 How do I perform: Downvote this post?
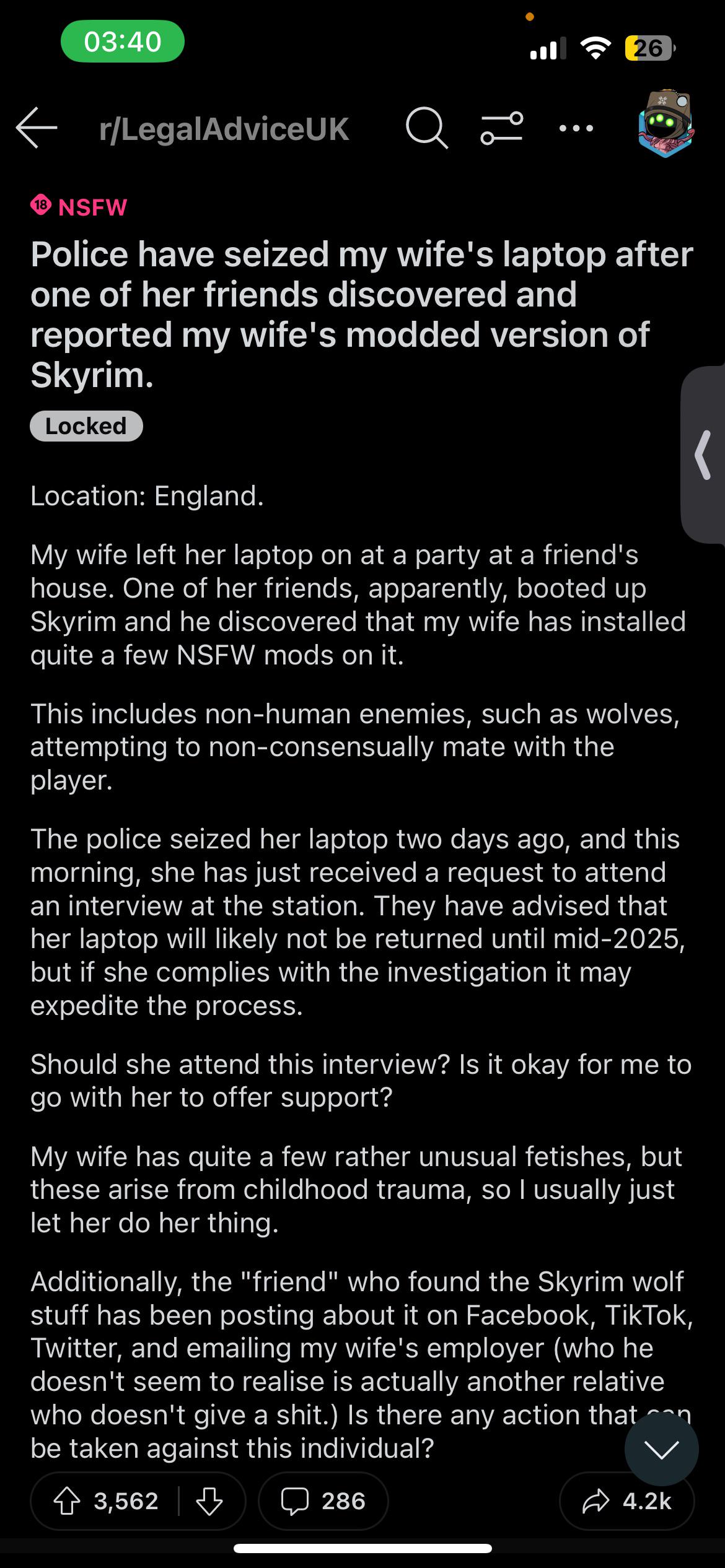[x=209, y=1502]
